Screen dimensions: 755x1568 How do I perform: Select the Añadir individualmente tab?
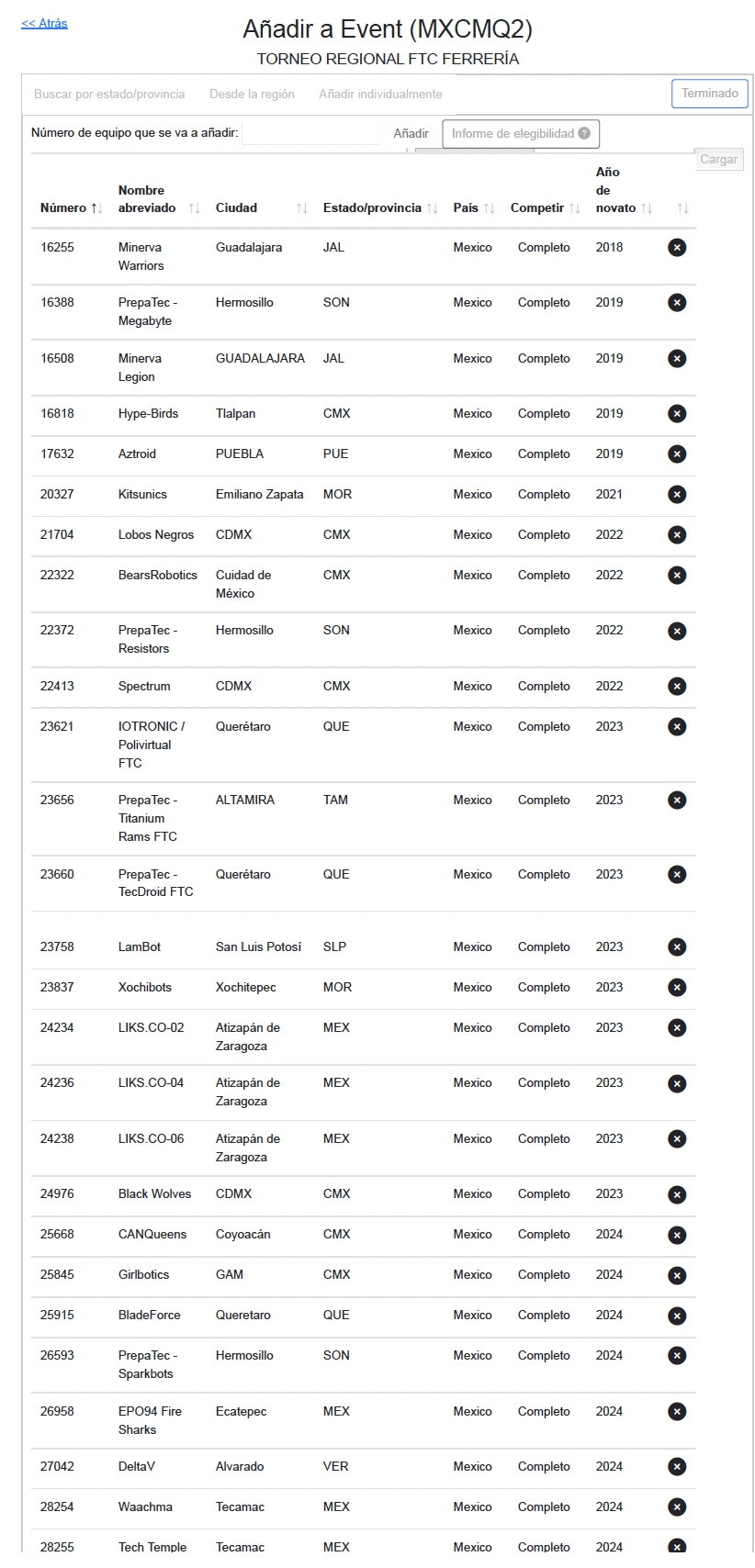coord(380,94)
